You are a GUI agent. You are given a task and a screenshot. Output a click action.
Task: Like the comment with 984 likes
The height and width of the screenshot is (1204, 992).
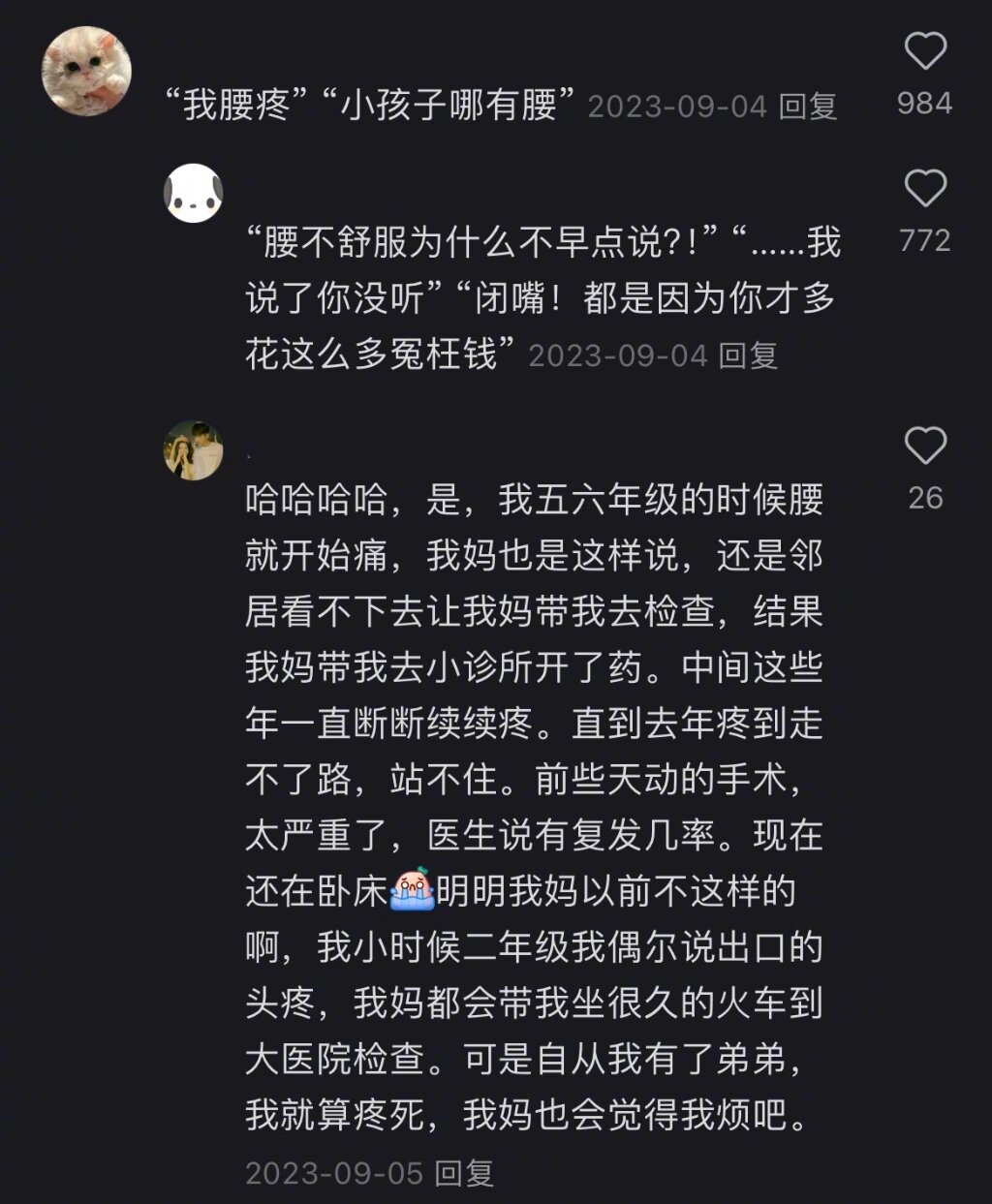pyautogui.click(x=924, y=51)
